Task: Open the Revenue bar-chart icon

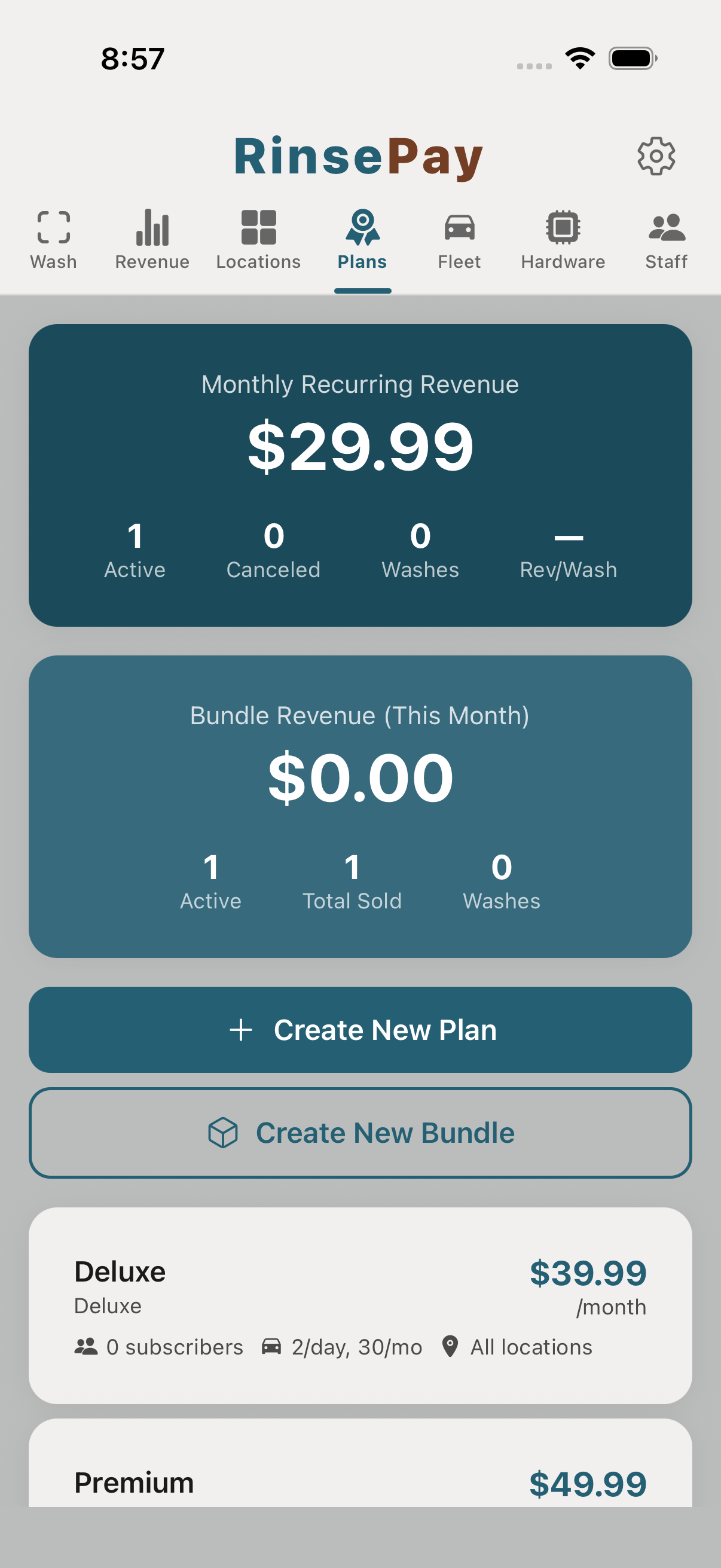Action: (x=151, y=228)
